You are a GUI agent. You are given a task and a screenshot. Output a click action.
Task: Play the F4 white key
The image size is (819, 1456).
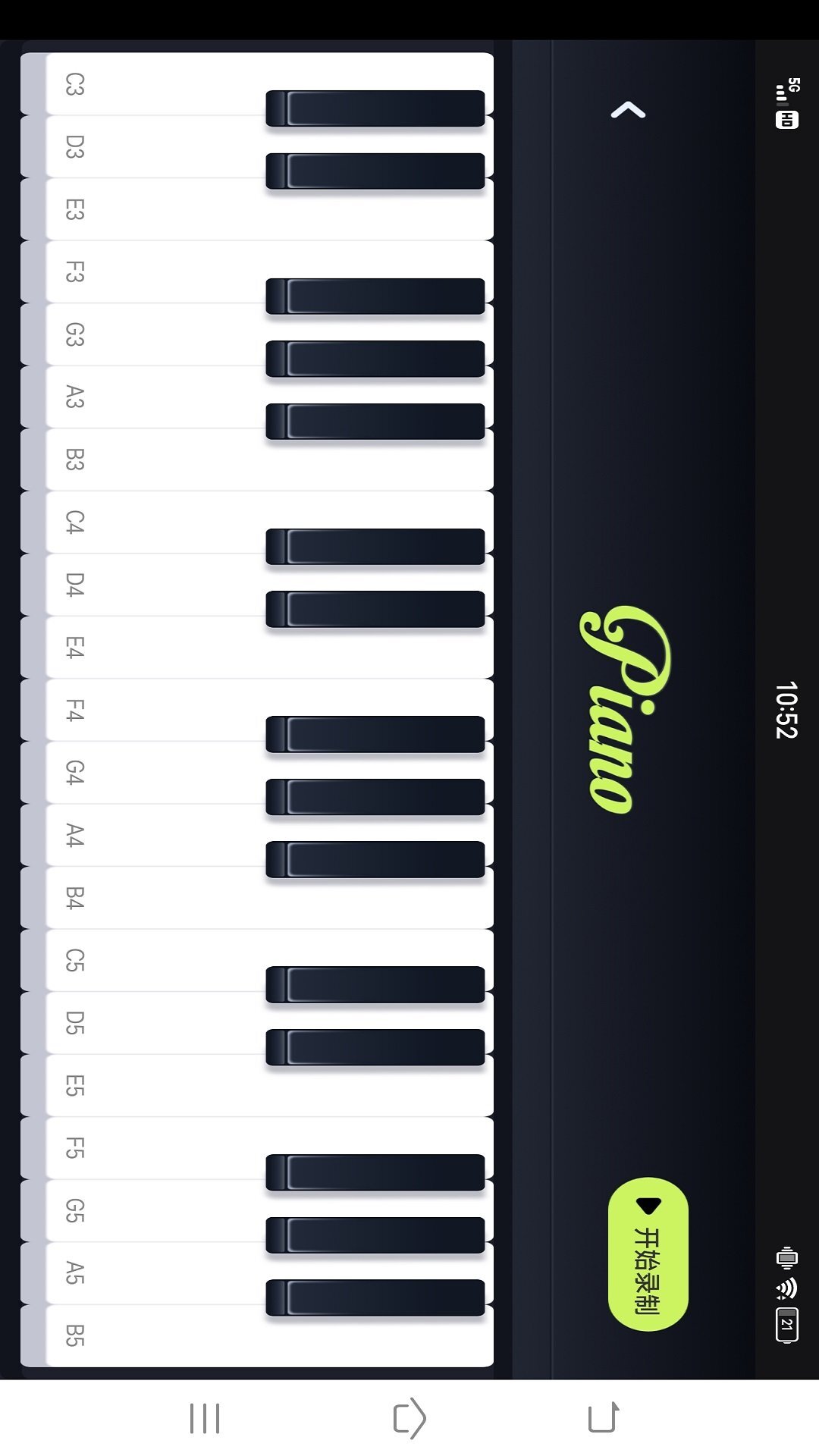point(152,711)
